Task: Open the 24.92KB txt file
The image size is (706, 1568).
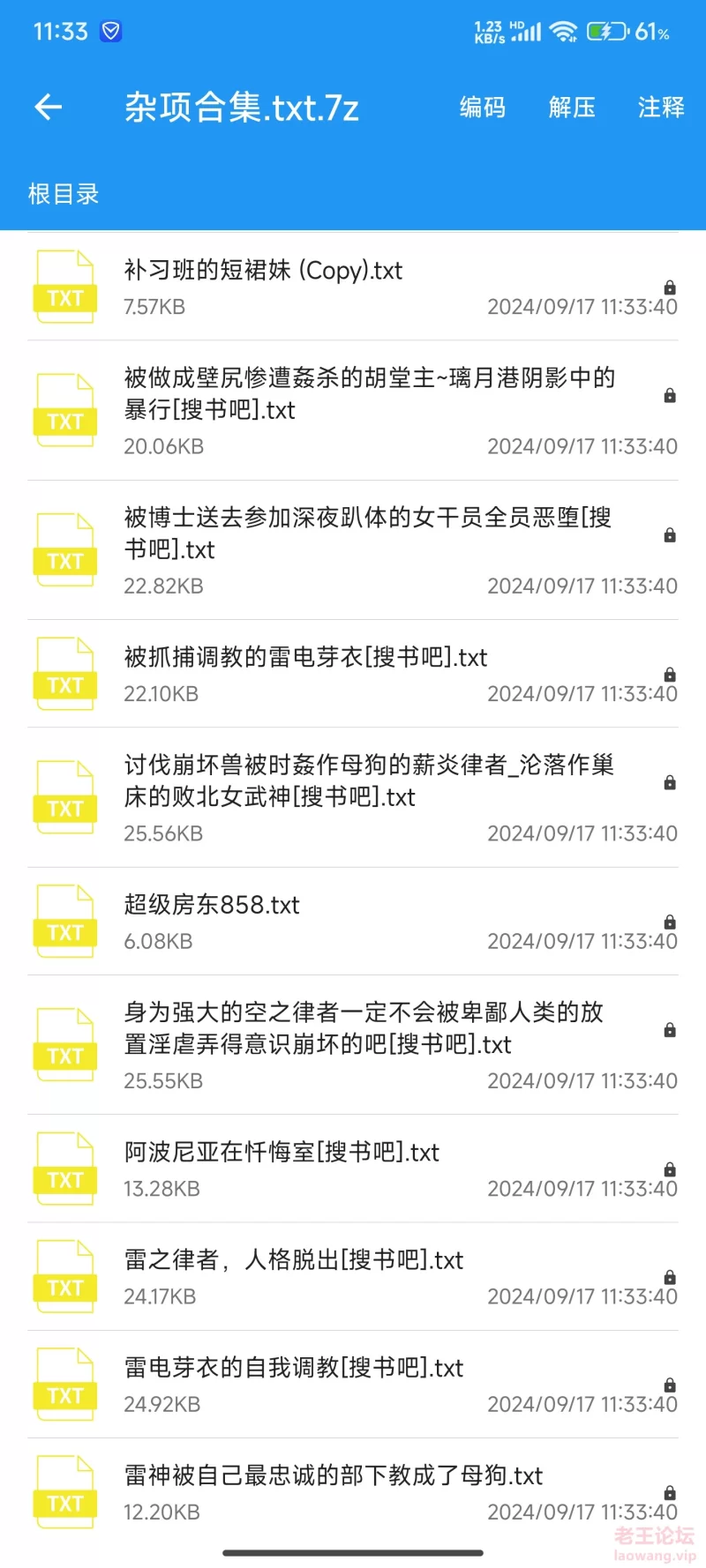Action: click(x=353, y=1385)
